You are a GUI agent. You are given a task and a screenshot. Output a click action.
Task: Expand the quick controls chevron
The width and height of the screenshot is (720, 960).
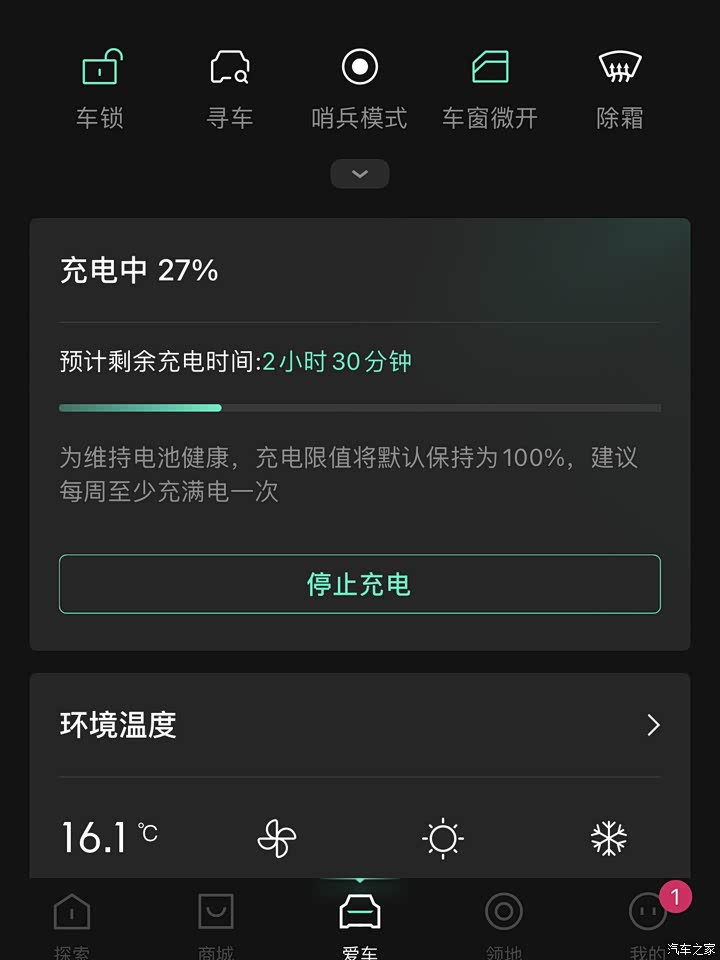click(x=360, y=174)
